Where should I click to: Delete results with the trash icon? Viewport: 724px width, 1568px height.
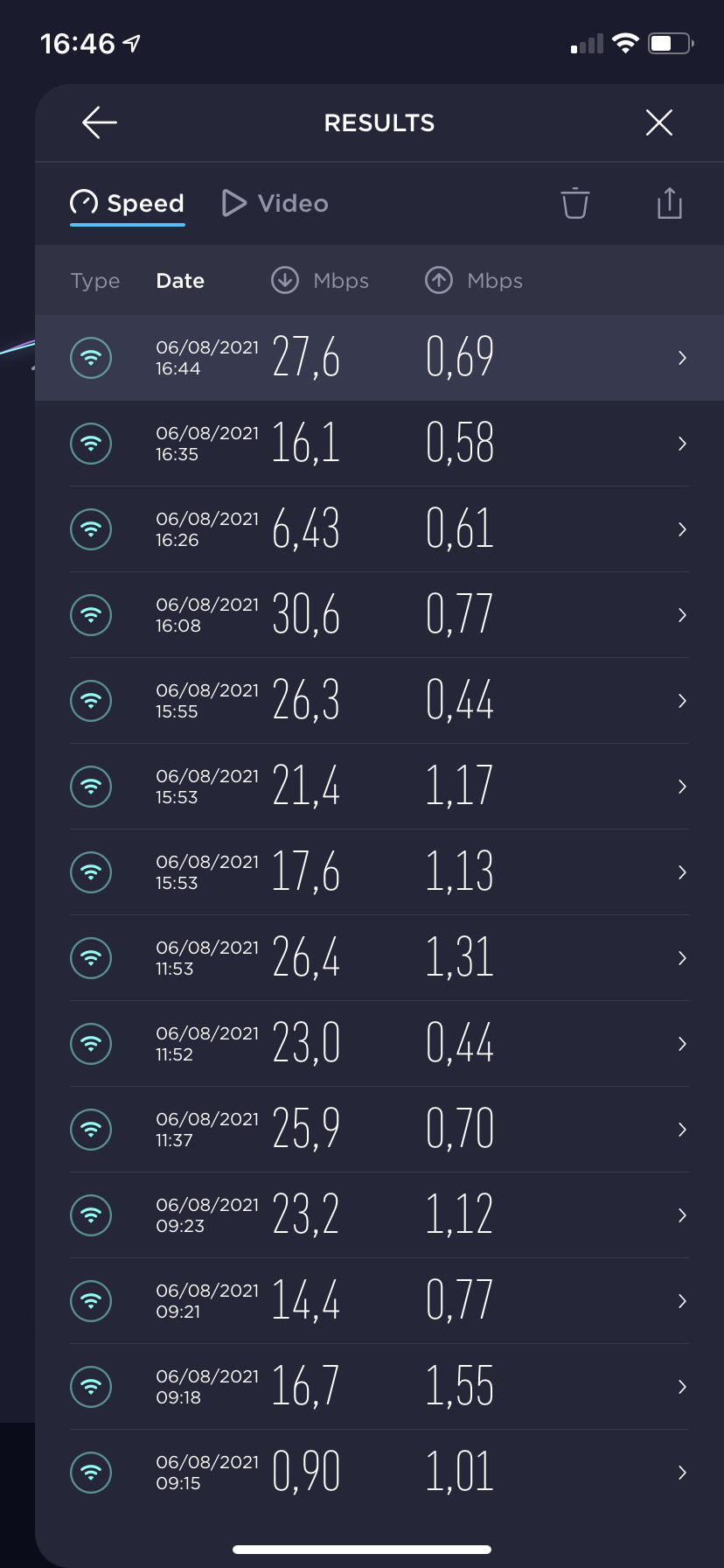point(575,203)
